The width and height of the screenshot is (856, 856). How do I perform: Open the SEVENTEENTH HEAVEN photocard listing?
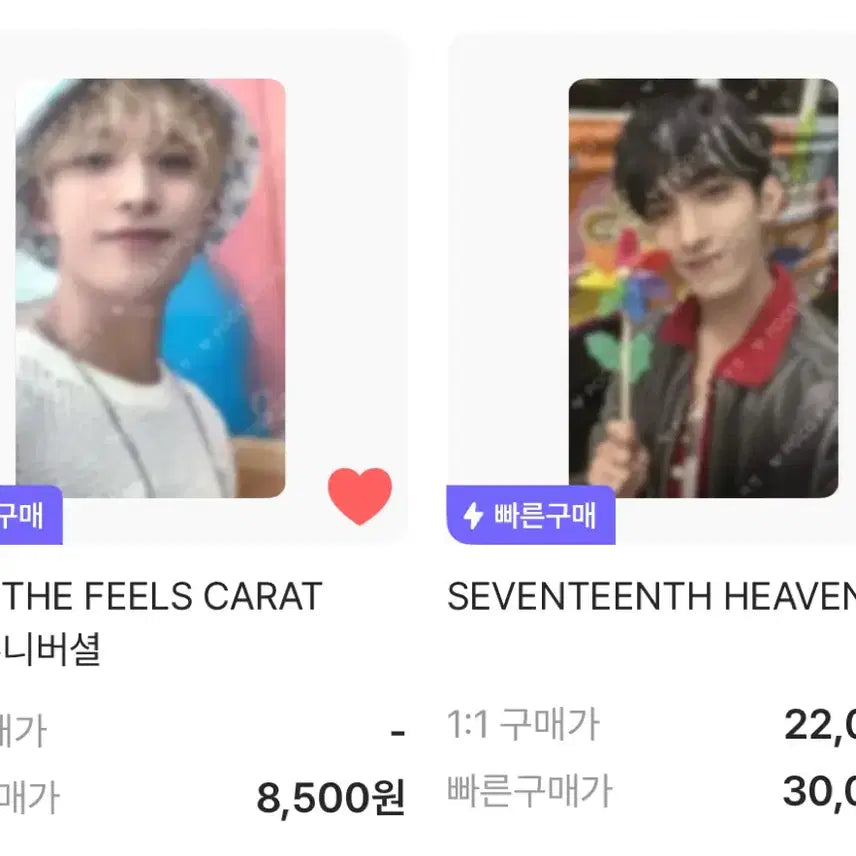(703, 288)
